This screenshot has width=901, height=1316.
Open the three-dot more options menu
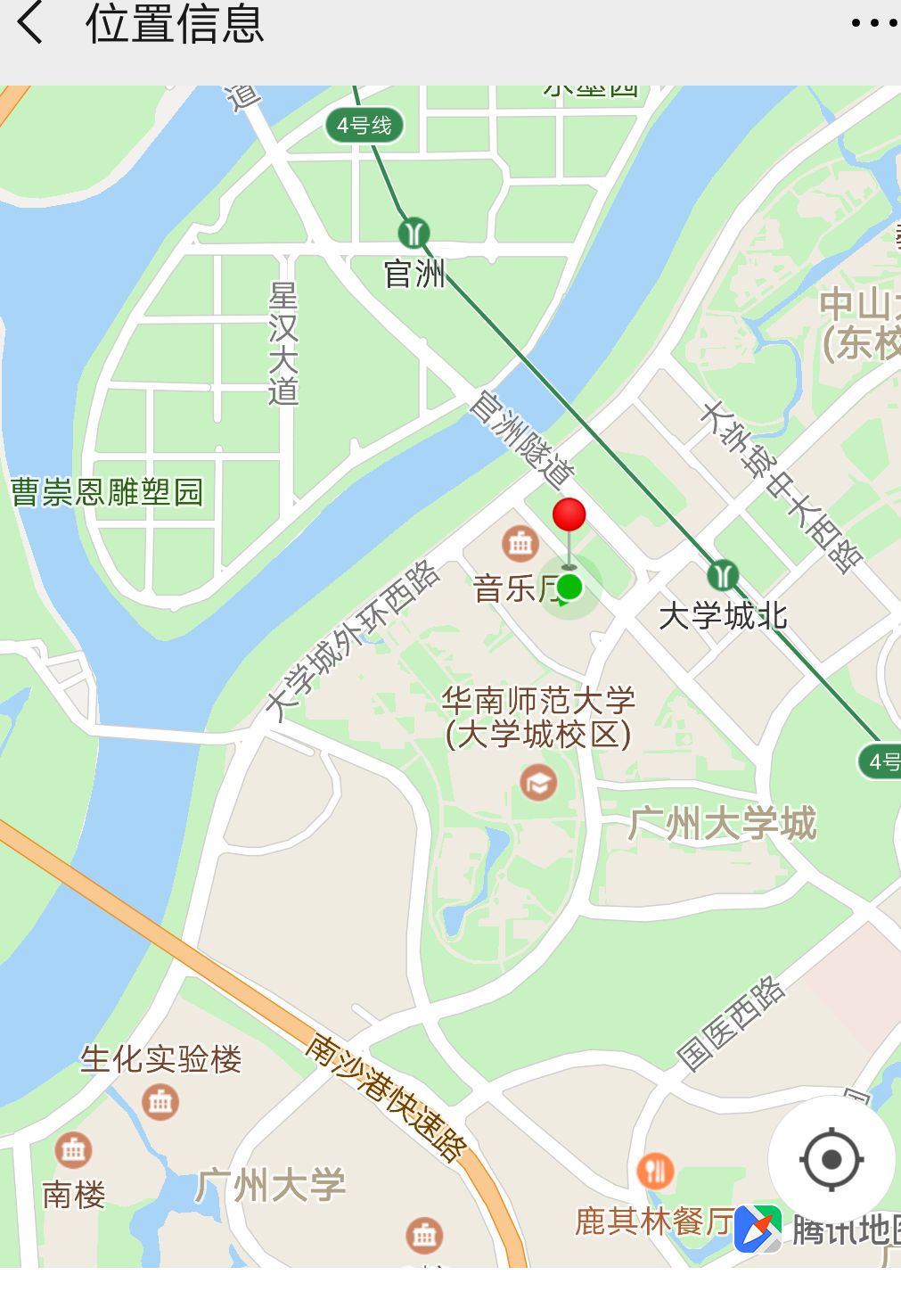872,23
